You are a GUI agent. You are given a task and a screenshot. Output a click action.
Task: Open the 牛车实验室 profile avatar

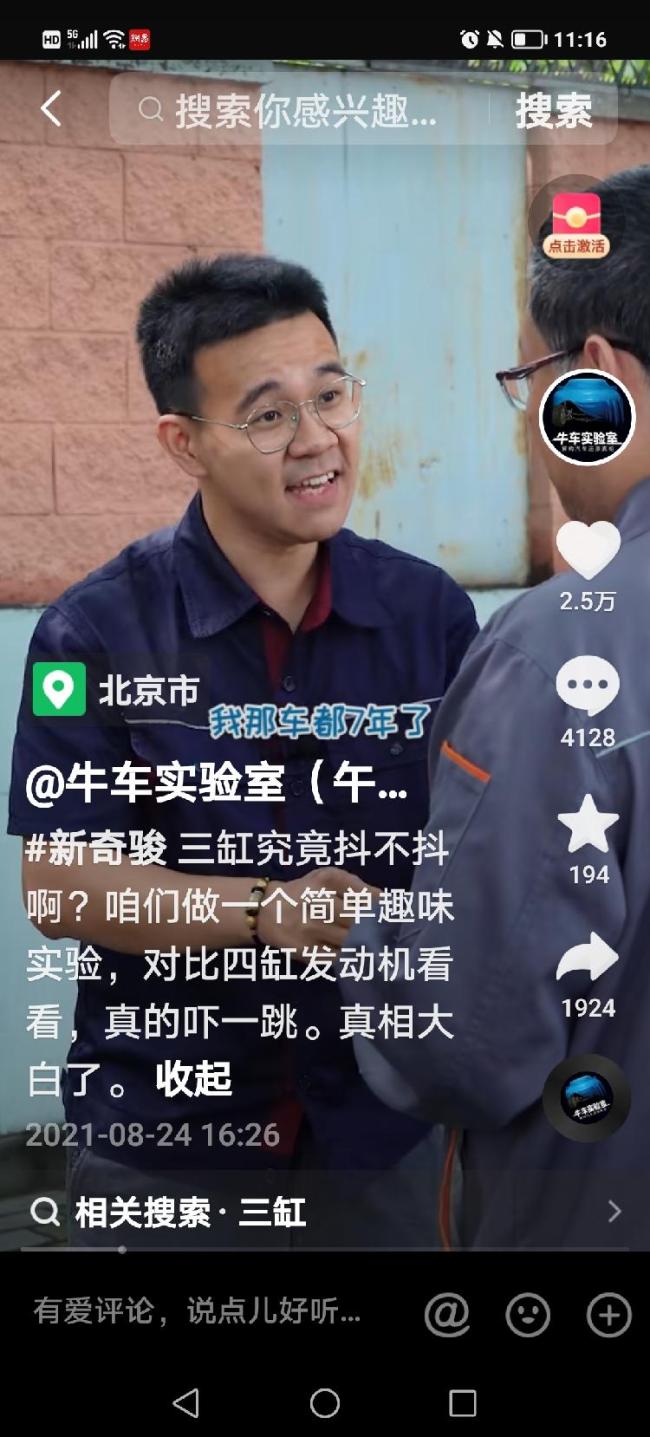[587, 418]
